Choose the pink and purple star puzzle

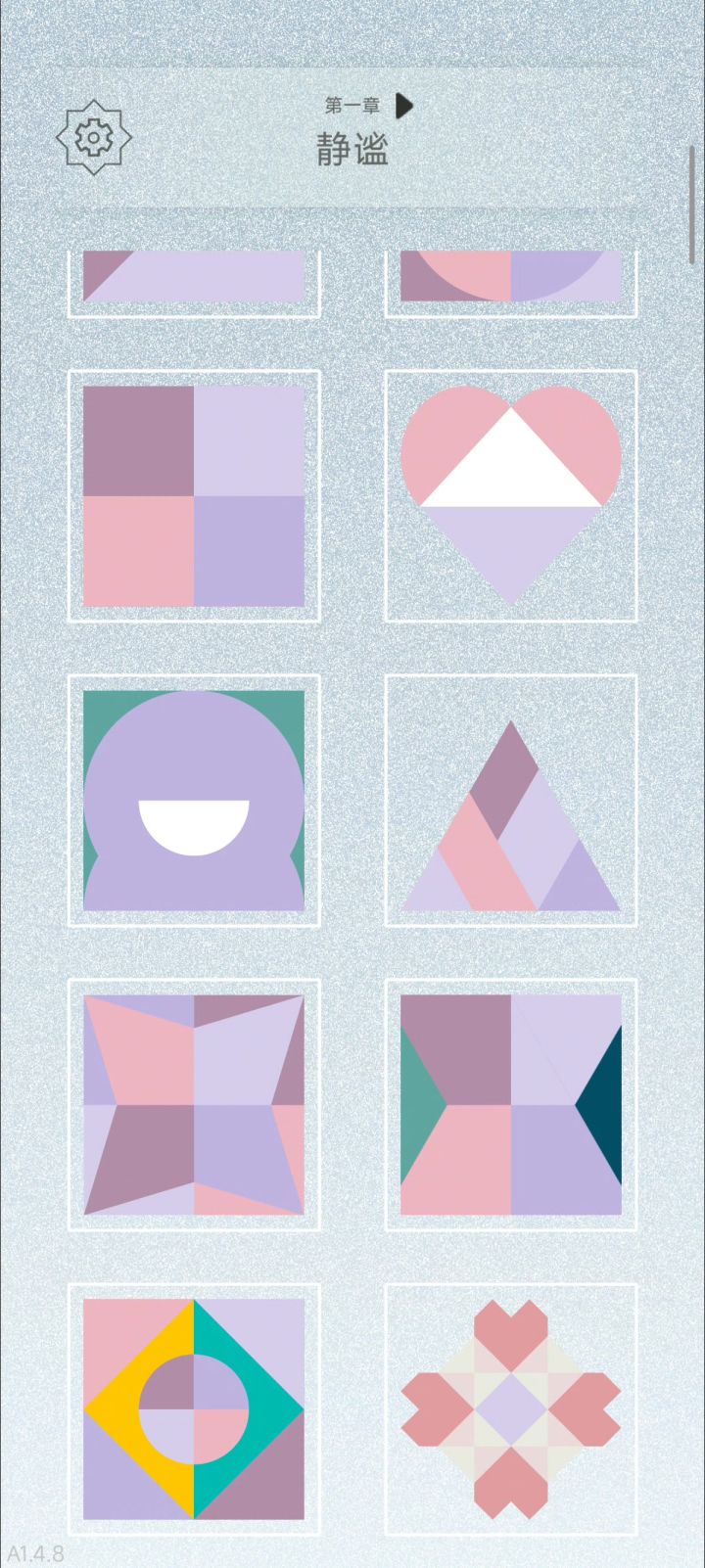tap(194, 1105)
